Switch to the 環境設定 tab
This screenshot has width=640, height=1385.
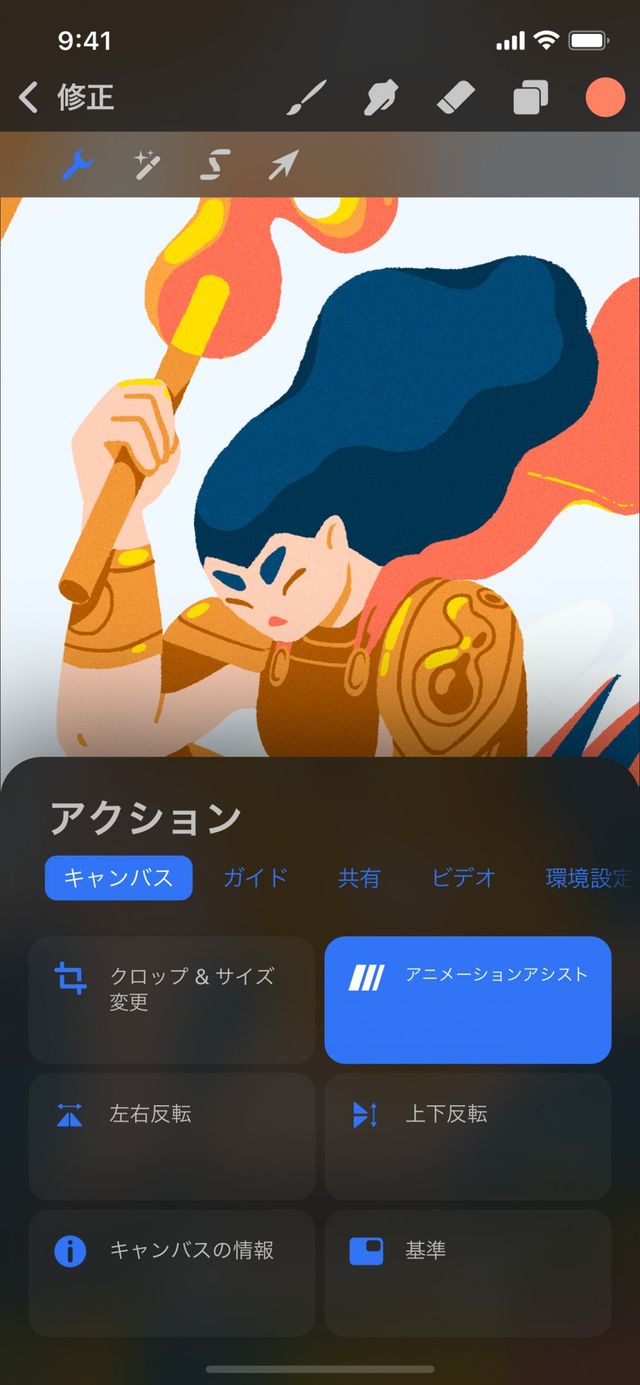click(588, 878)
